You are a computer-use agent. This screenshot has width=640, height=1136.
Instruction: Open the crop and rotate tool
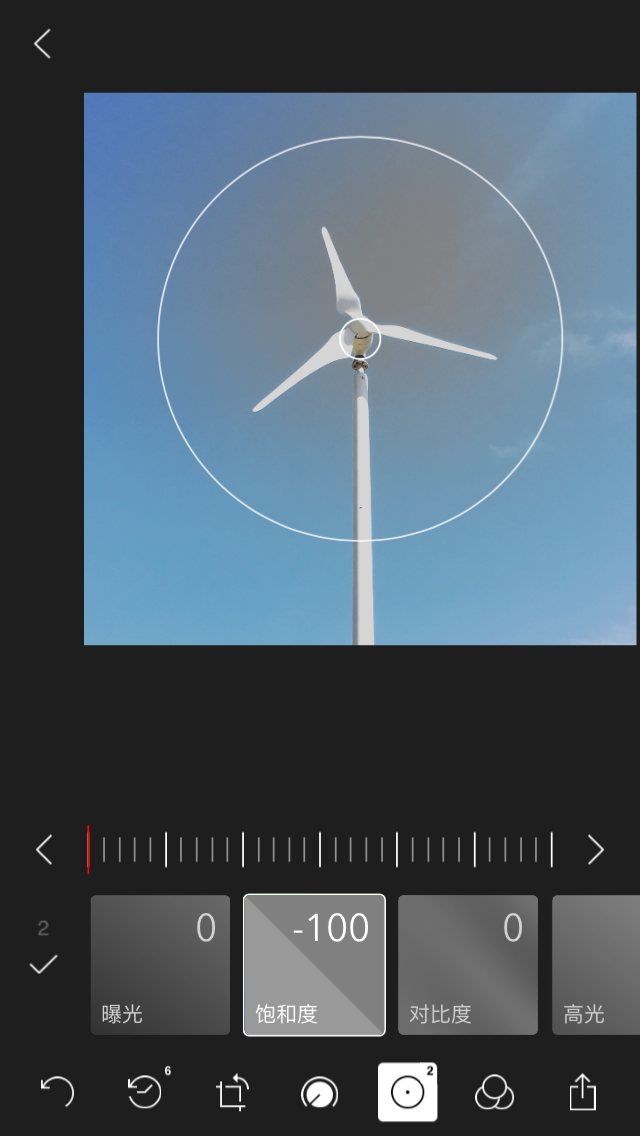232,1093
